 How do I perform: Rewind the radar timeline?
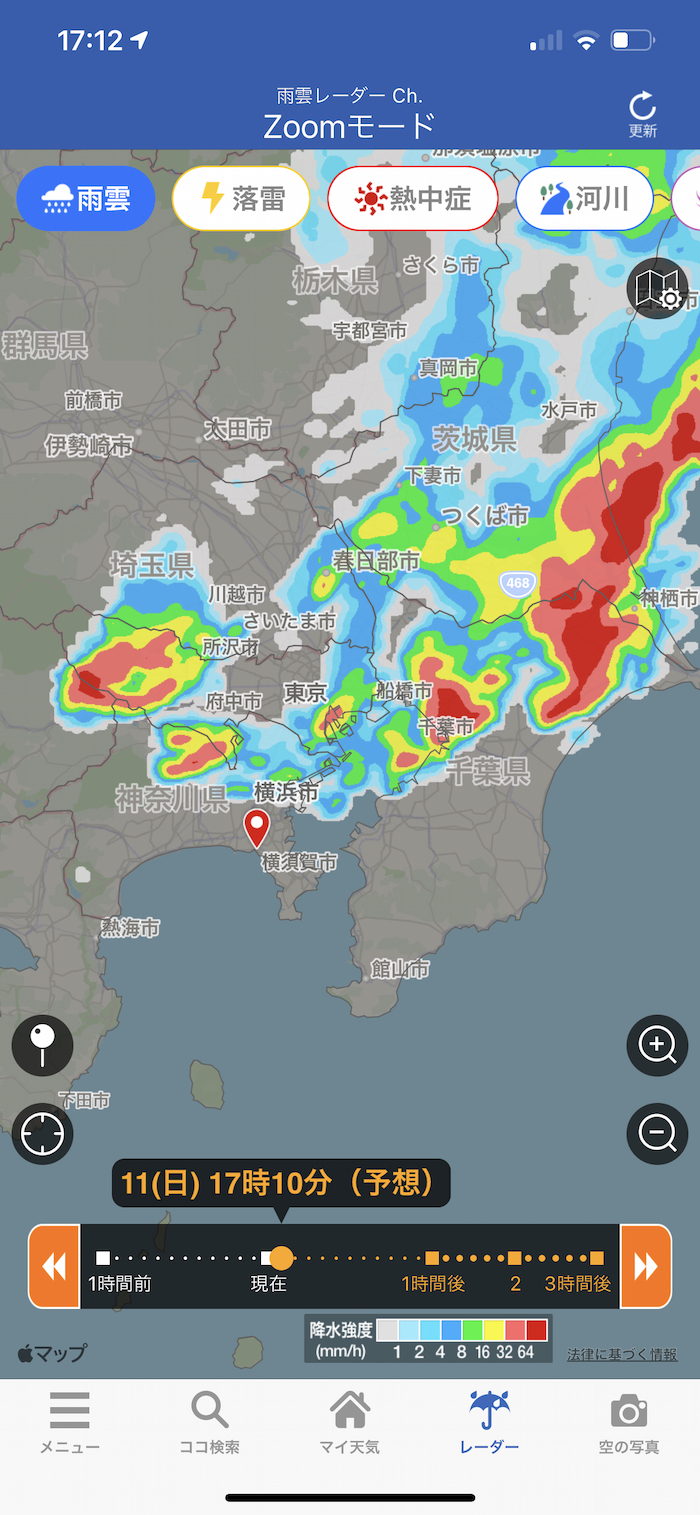coord(54,1266)
